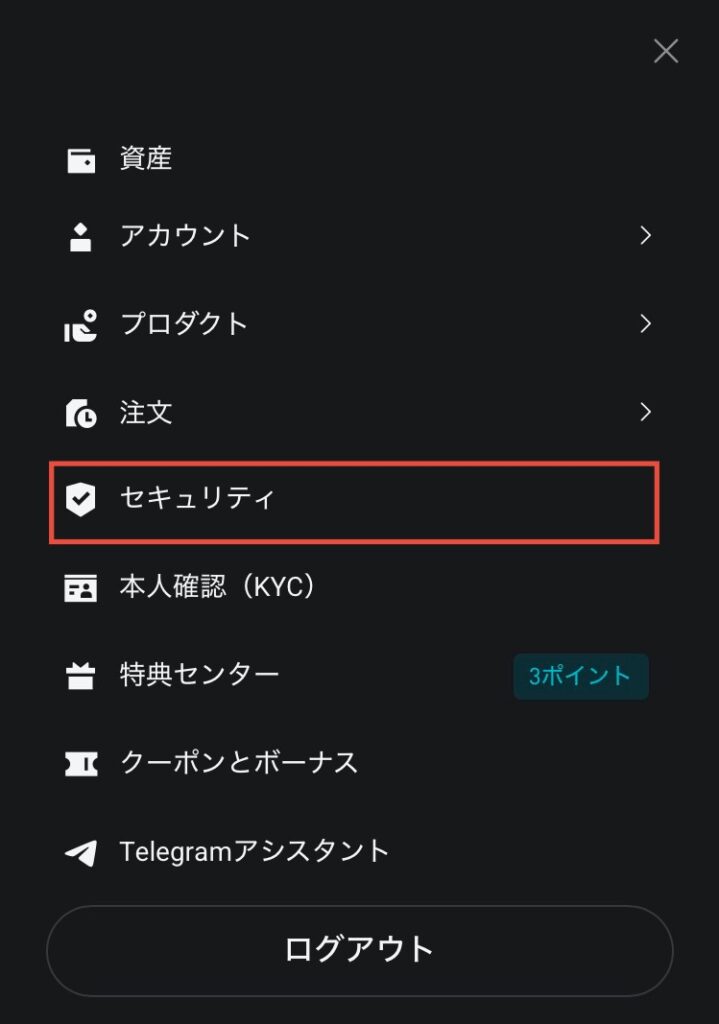Screen dimensions: 719x1024
Task: Open 資産 (Assets)
Action: click(x=146, y=159)
